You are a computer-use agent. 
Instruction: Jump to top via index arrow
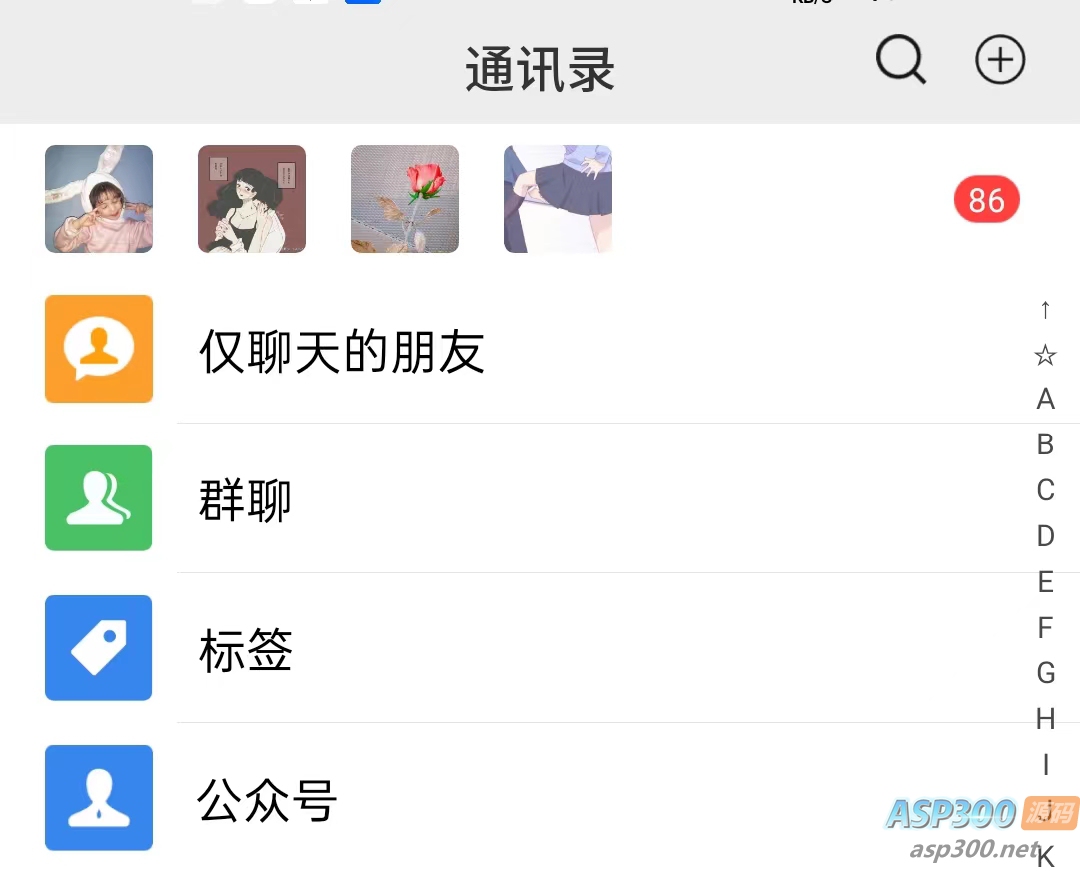(1045, 309)
